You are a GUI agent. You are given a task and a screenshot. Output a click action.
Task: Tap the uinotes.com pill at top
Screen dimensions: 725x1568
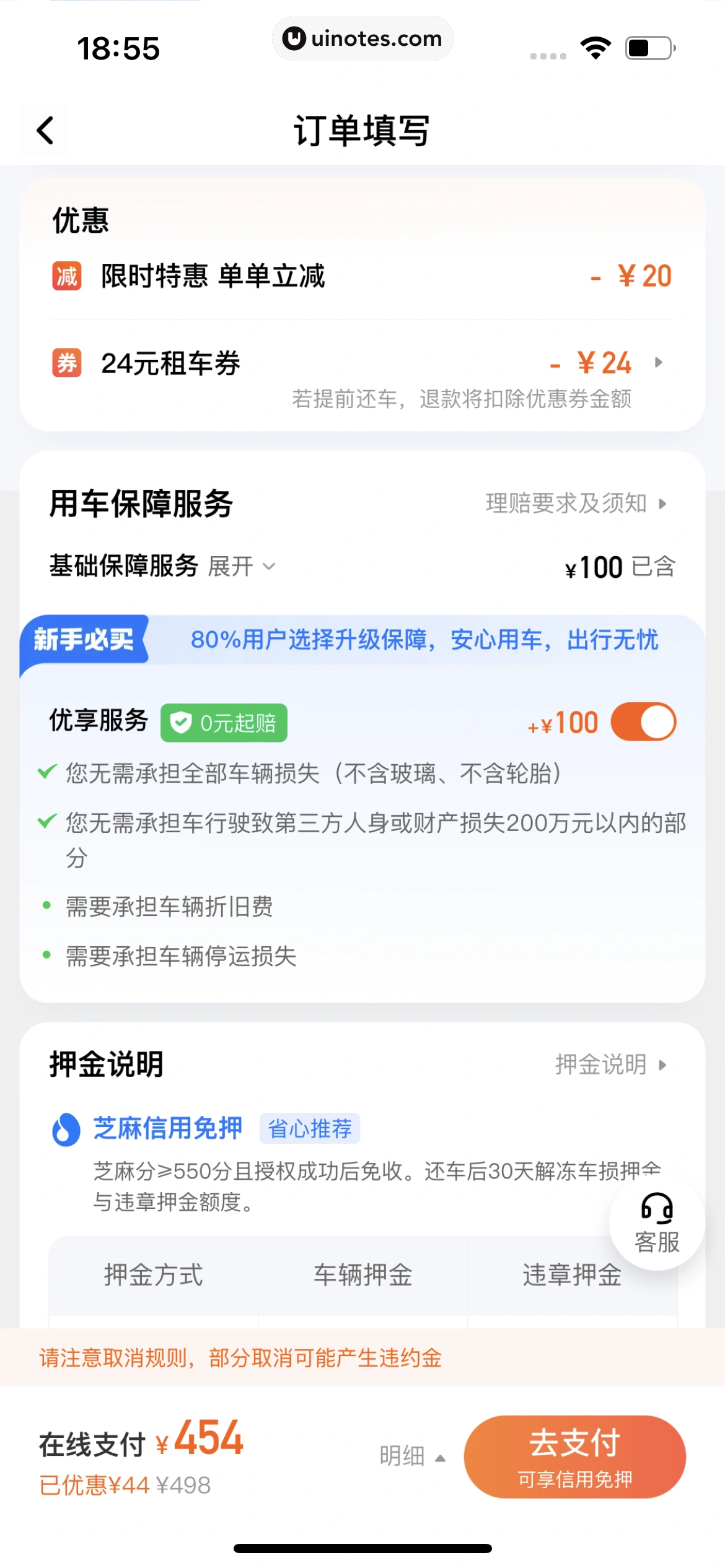point(362,38)
